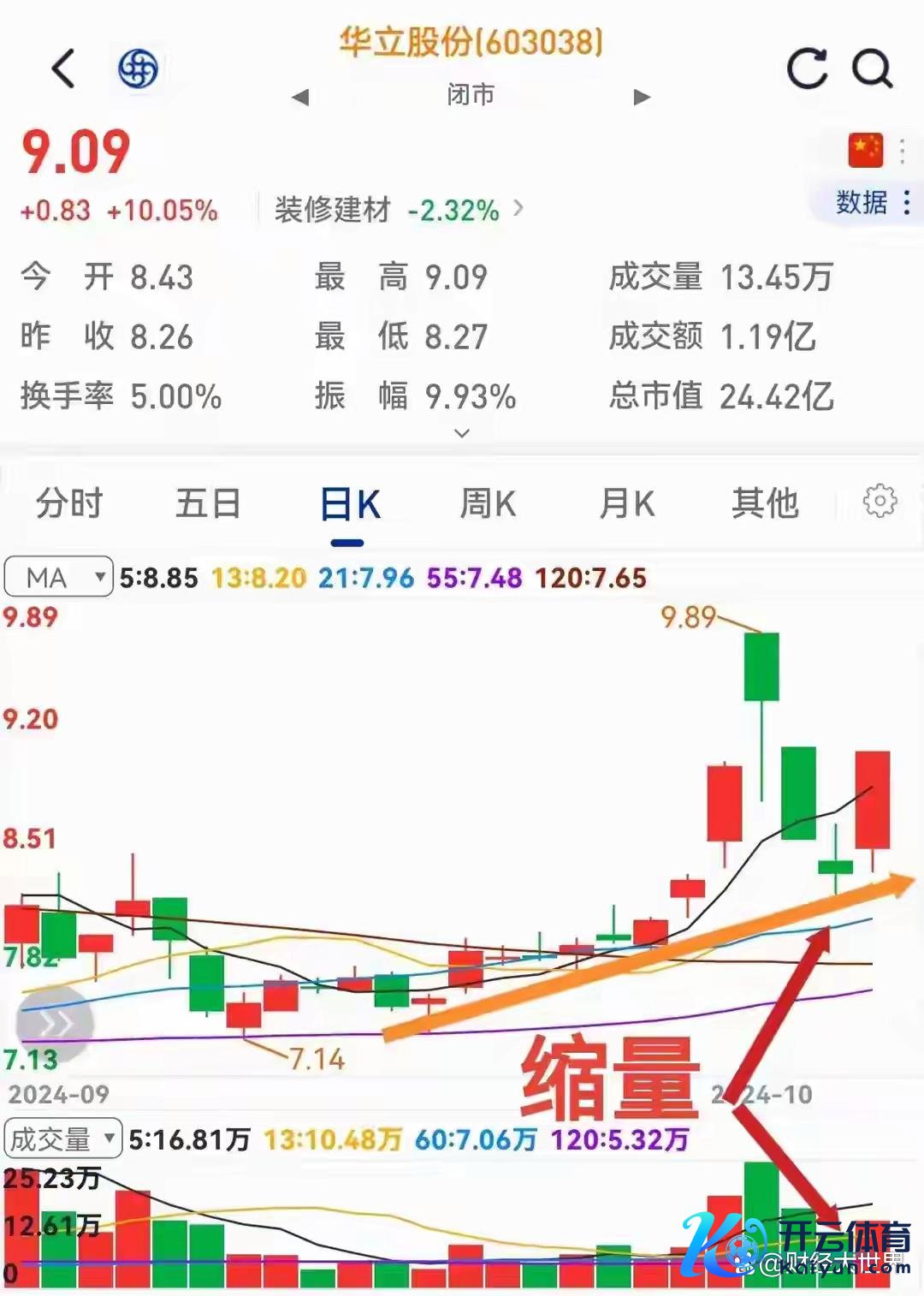Open the 成交量 indicator dropdown
924x1296 pixels.
[62, 1139]
